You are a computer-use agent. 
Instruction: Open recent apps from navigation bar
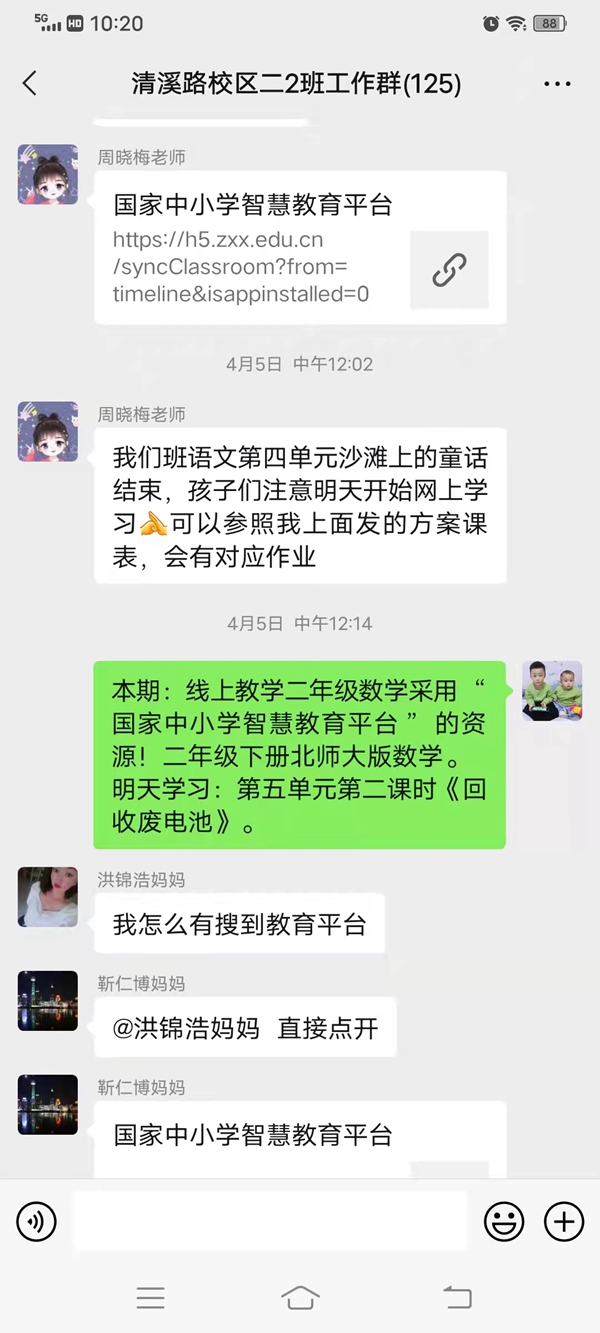tap(150, 1298)
